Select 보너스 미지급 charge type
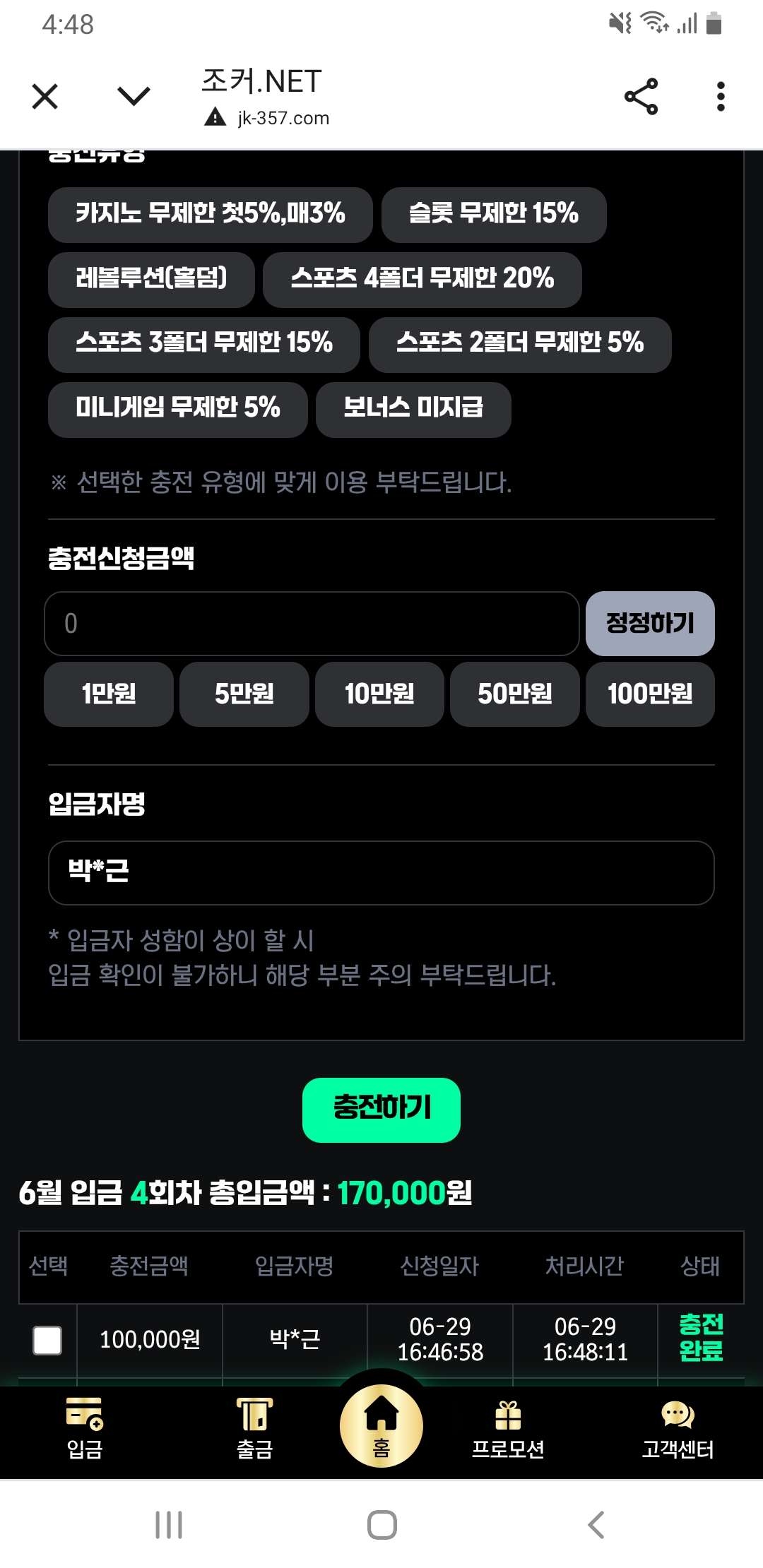763x1568 pixels. point(413,409)
